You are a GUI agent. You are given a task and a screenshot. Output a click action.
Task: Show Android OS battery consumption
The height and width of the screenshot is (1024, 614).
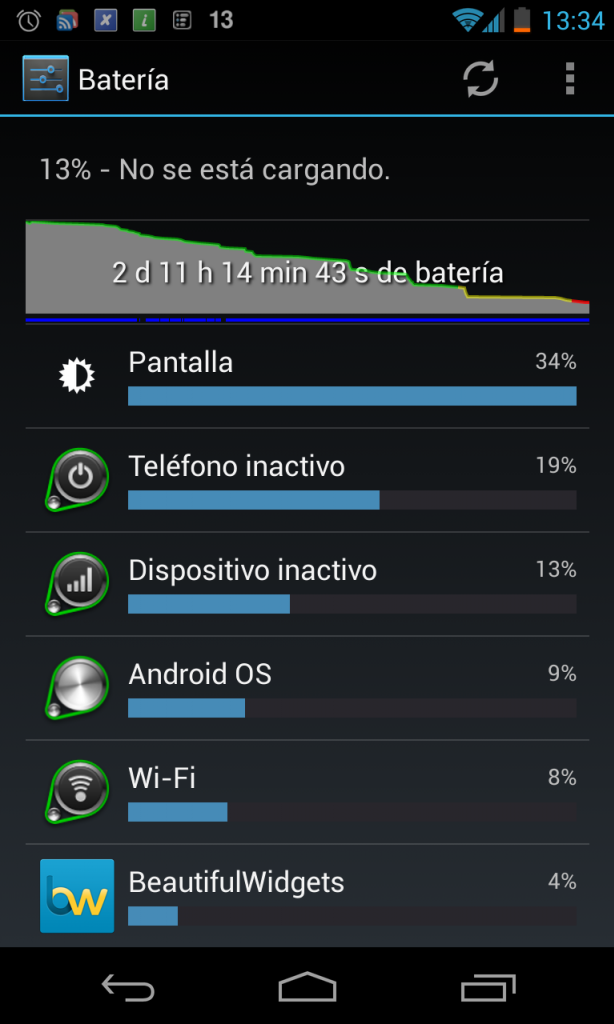[307, 689]
